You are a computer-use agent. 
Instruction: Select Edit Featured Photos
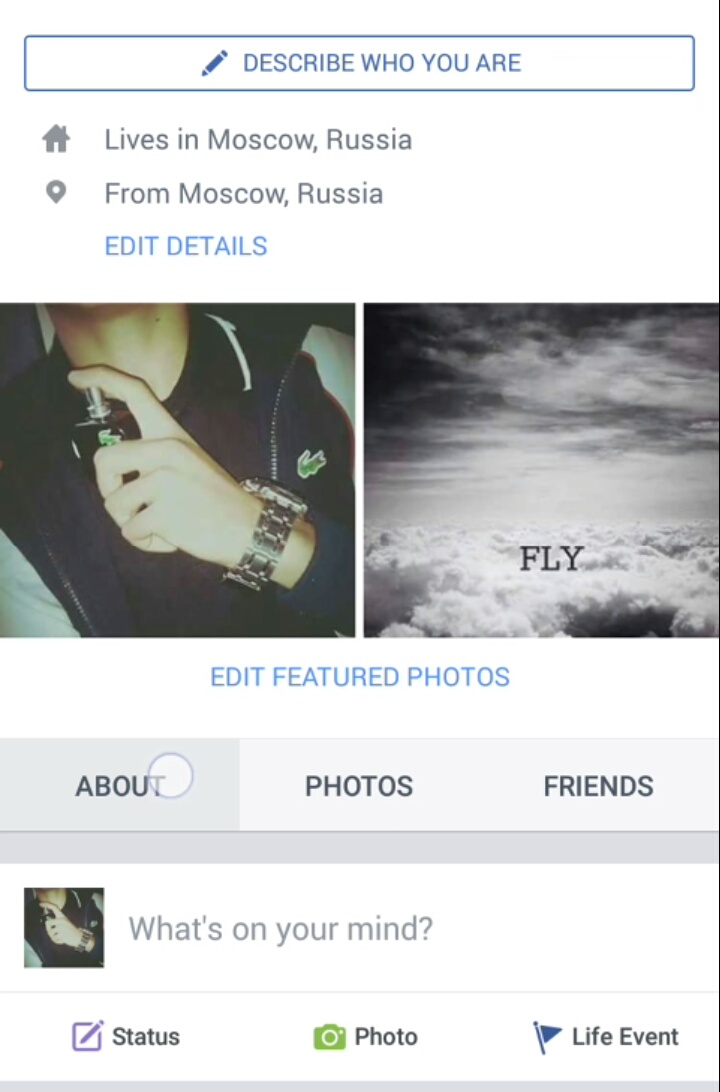pos(360,677)
